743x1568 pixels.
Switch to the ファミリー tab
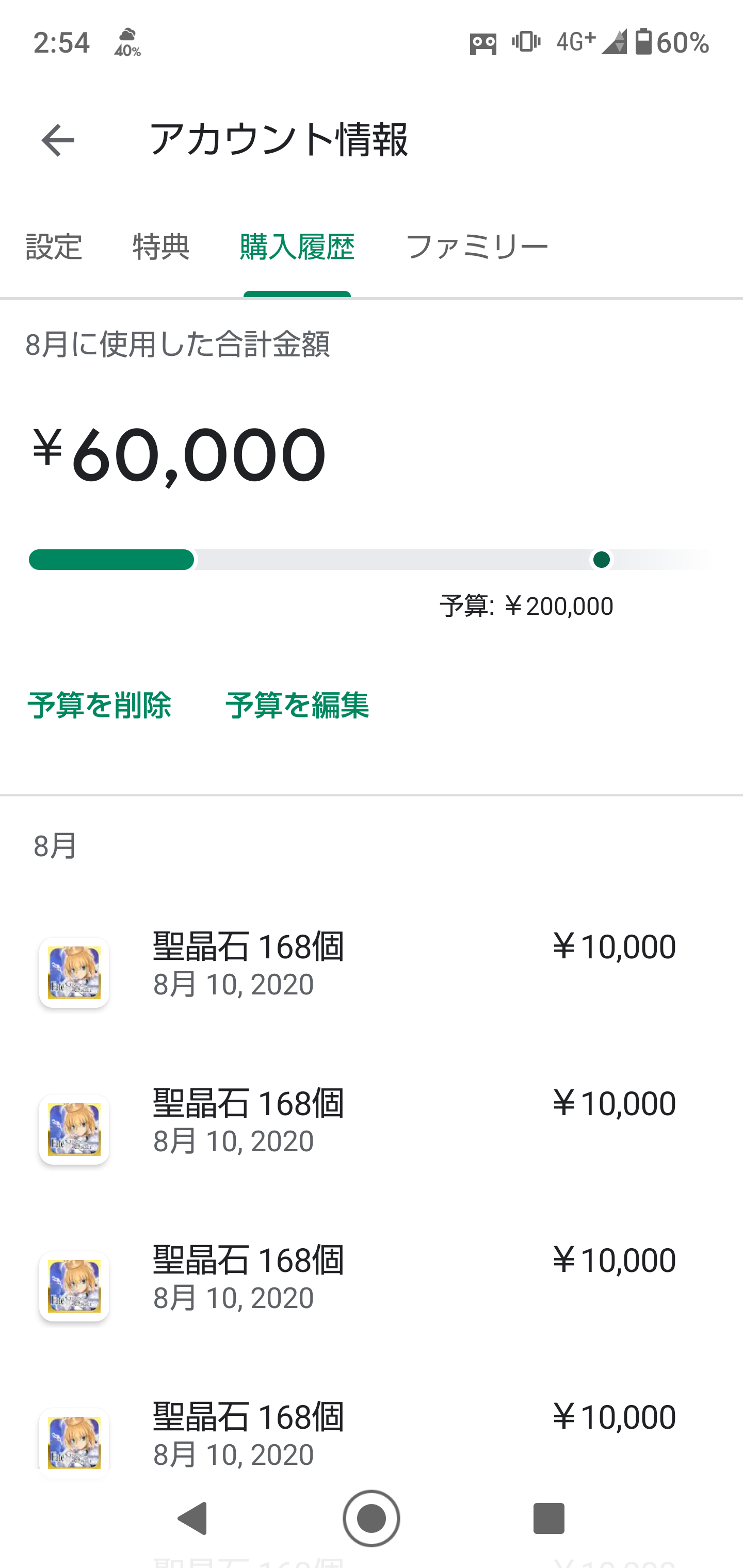pos(477,247)
